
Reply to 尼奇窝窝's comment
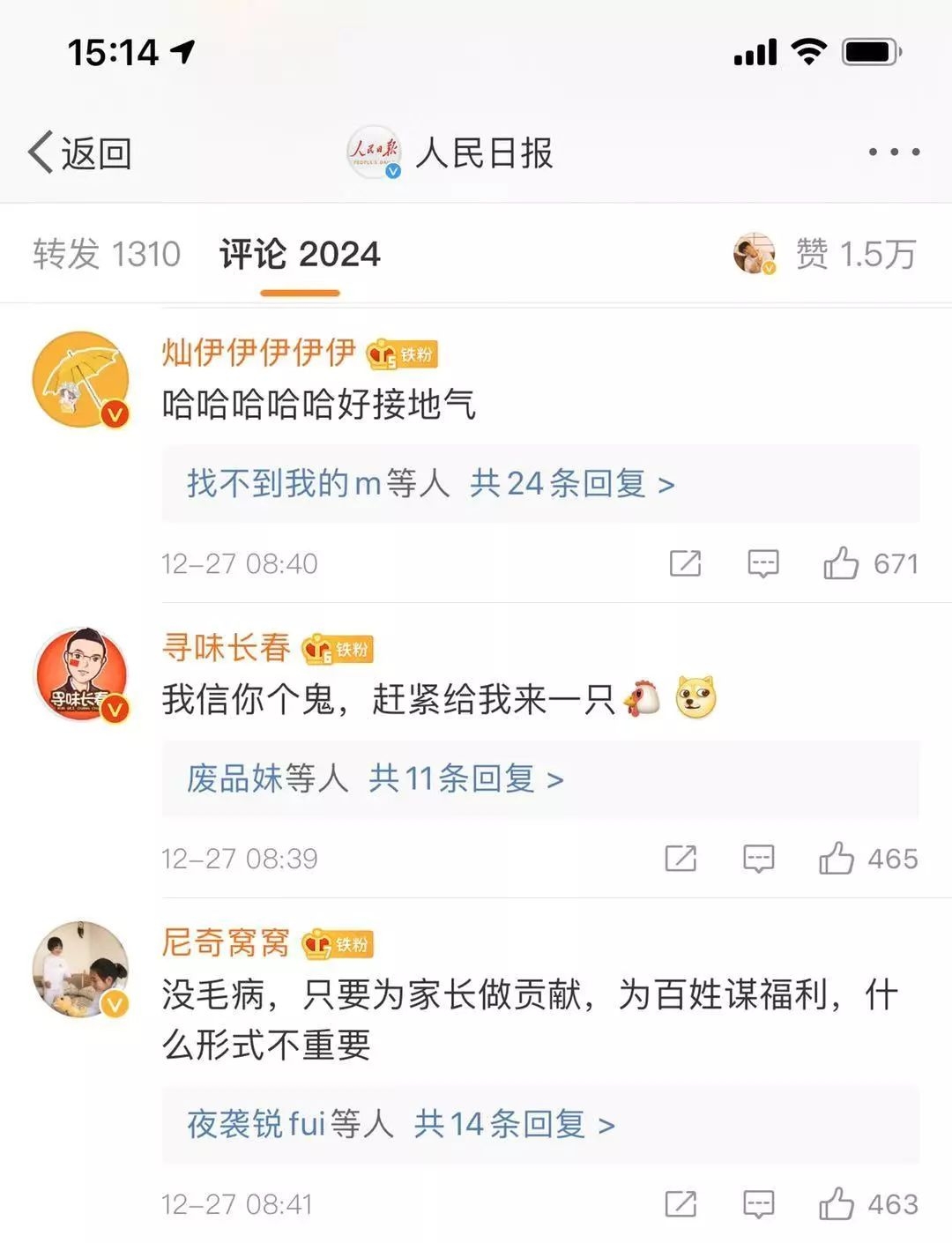pyautogui.click(x=758, y=1204)
